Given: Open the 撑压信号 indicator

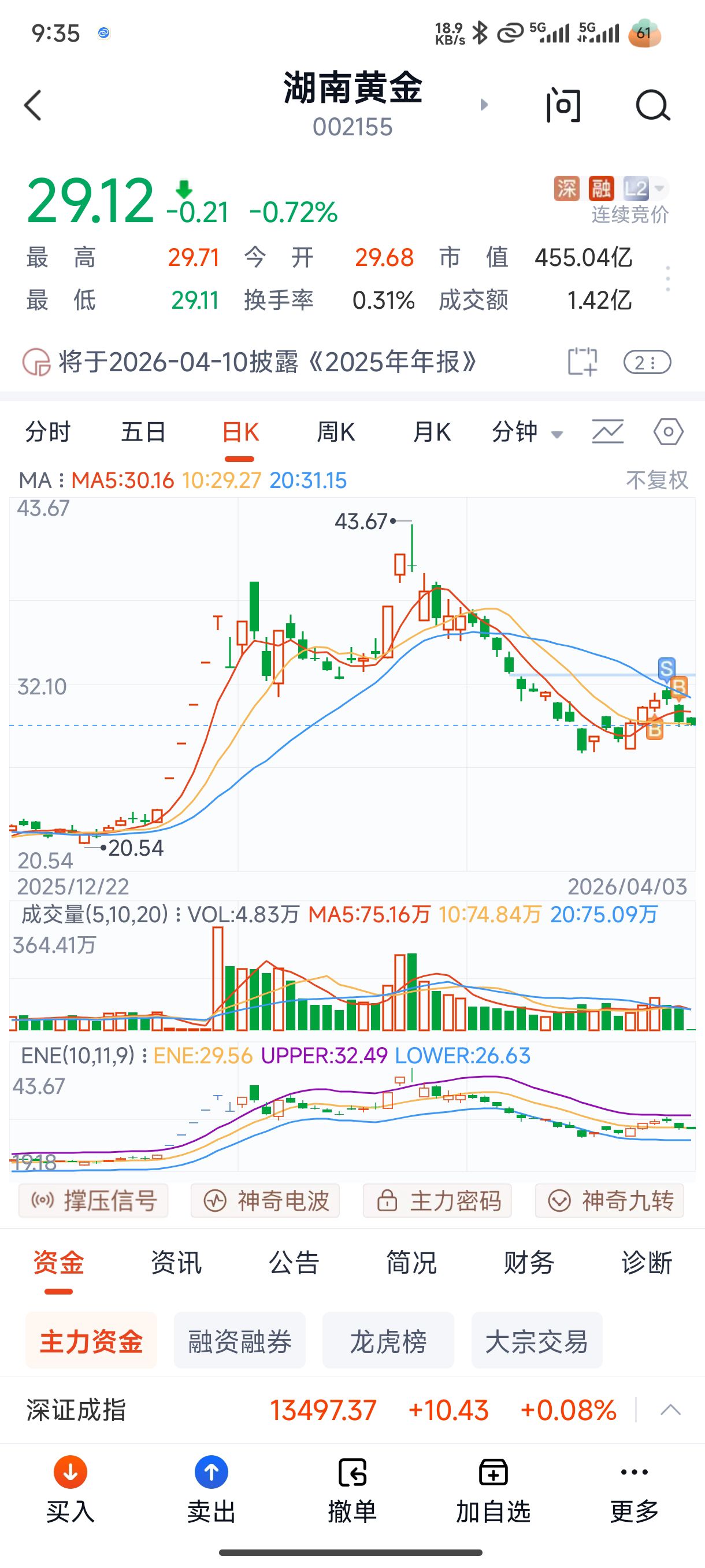Looking at the screenshot, I should click(94, 1201).
